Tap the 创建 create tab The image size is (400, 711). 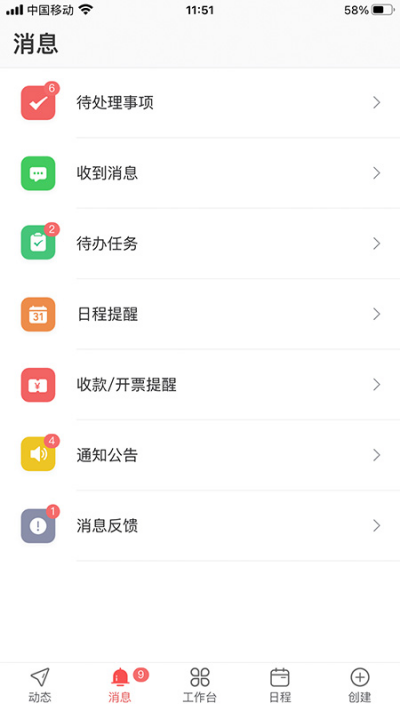(360, 686)
